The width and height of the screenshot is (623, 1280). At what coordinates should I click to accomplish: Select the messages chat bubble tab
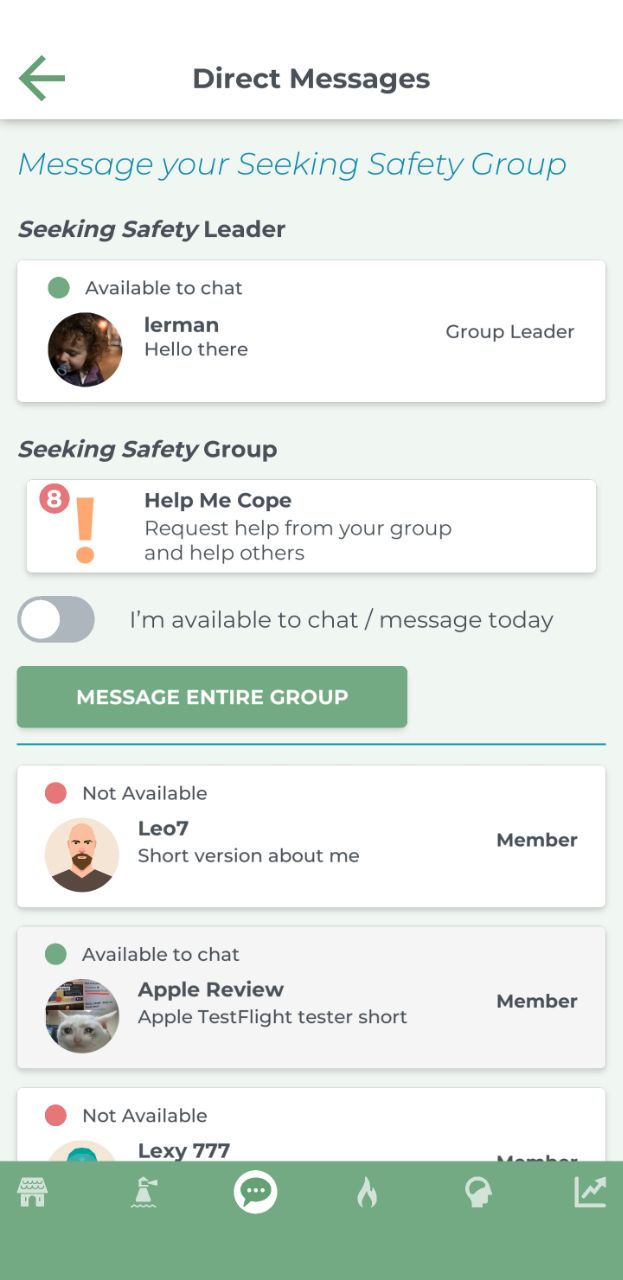pyautogui.click(x=256, y=1192)
